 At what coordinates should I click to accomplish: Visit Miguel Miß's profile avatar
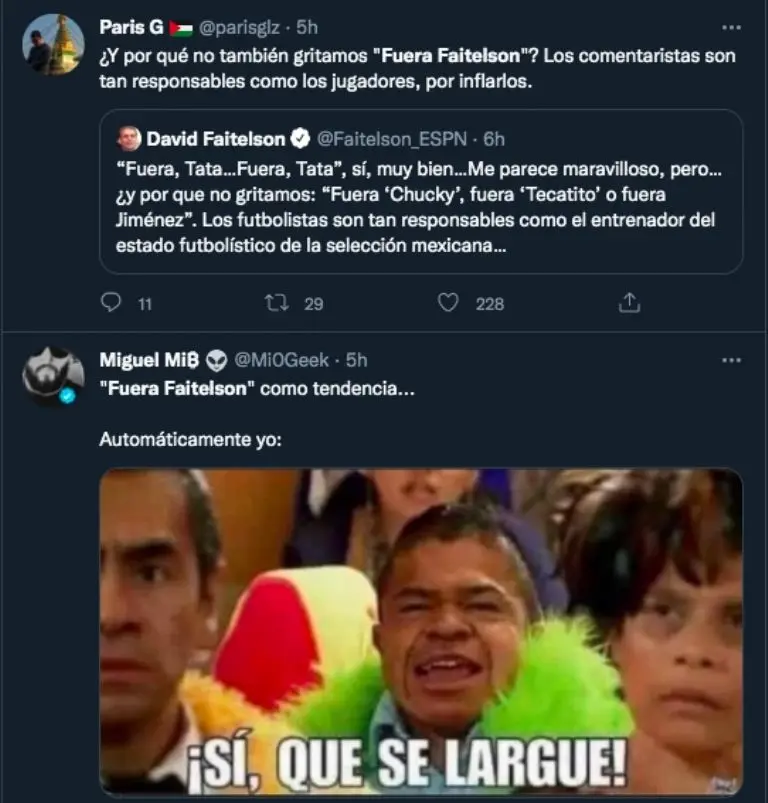point(53,376)
